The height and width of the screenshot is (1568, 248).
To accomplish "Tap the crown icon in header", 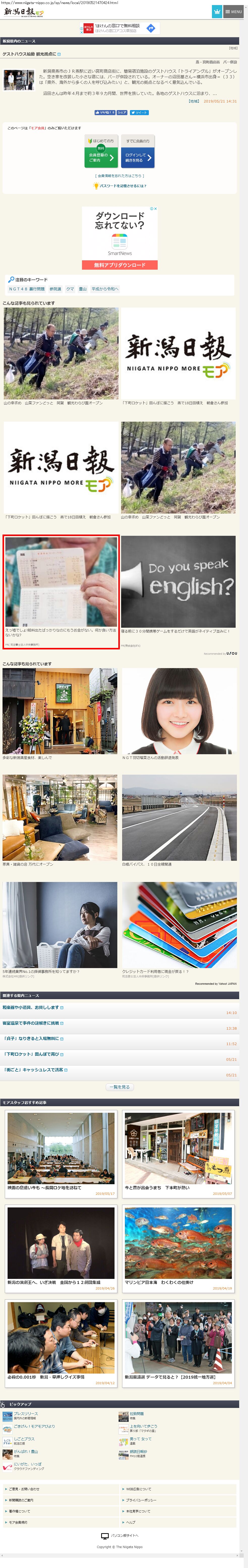I will 217,12.
